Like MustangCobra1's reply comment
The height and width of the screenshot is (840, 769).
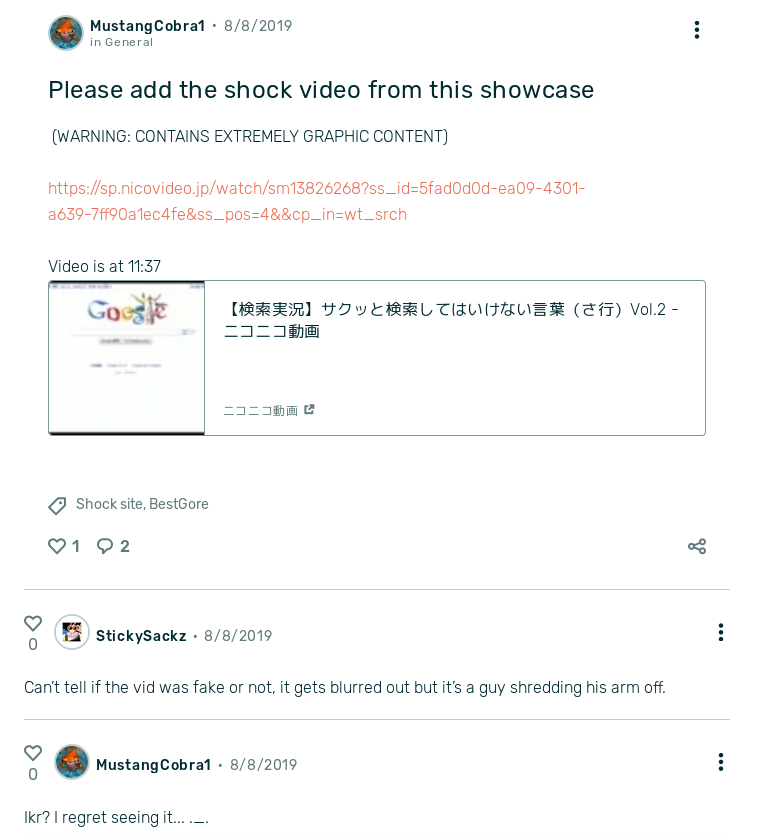coord(33,753)
